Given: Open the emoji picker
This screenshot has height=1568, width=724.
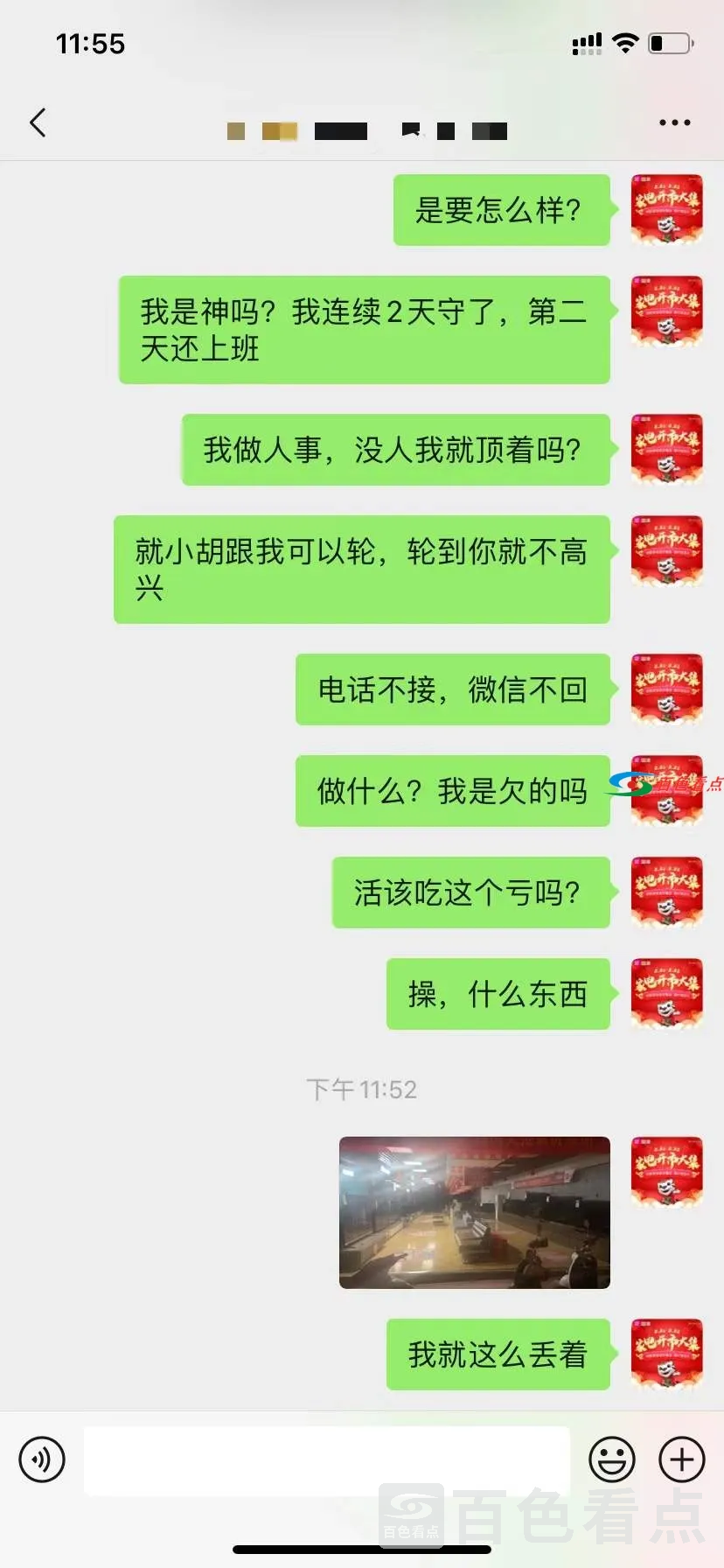Looking at the screenshot, I should (612, 1459).
